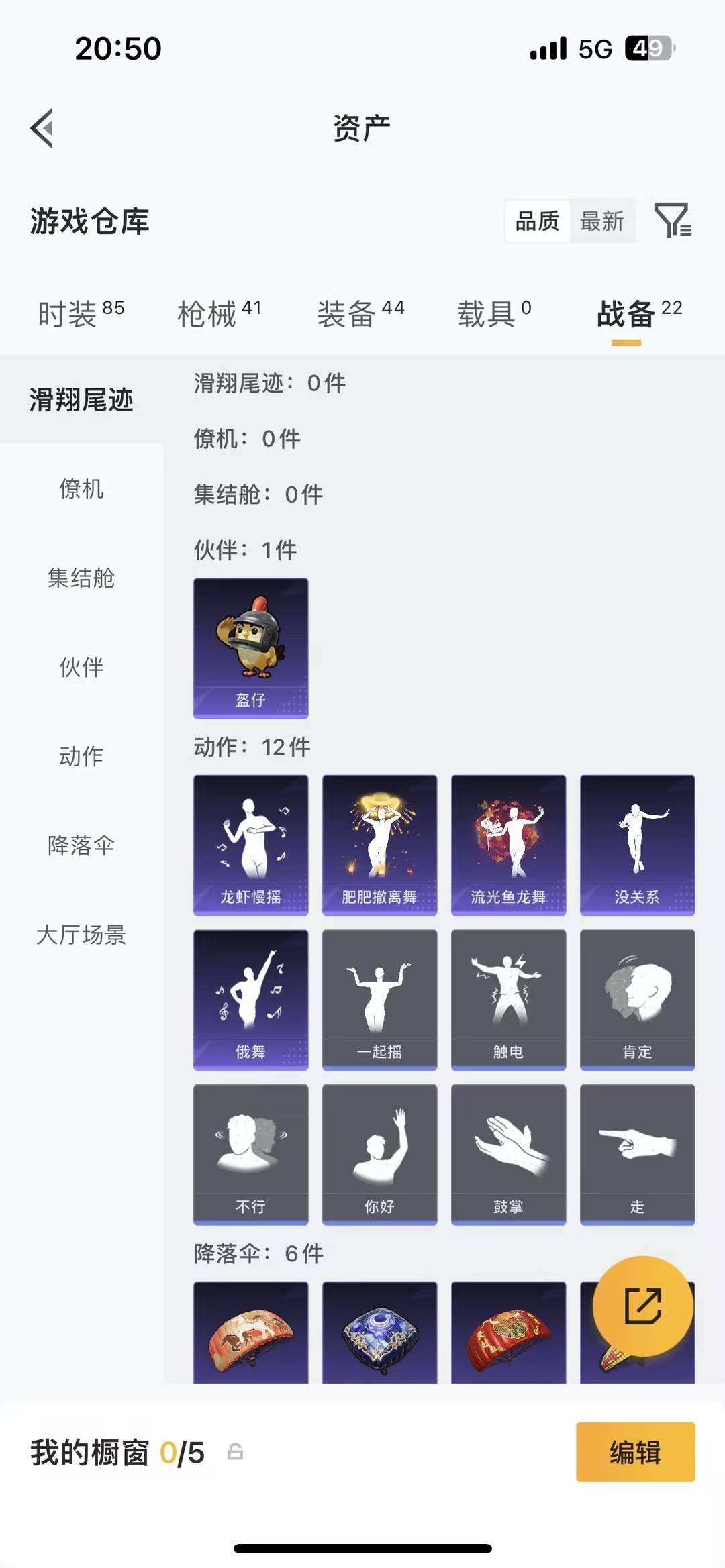The height and width of the screenshot is (1568, 725).
Task: Switch to the 装备 tab
Action: point(360,313)
